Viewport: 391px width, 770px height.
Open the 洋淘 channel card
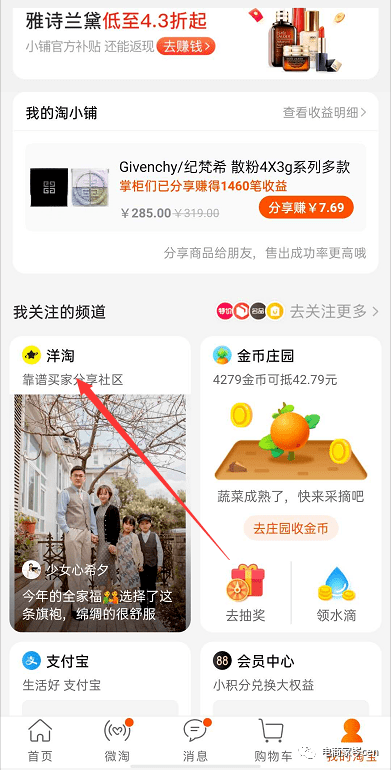pyautogui.click(x=100, y=484)
